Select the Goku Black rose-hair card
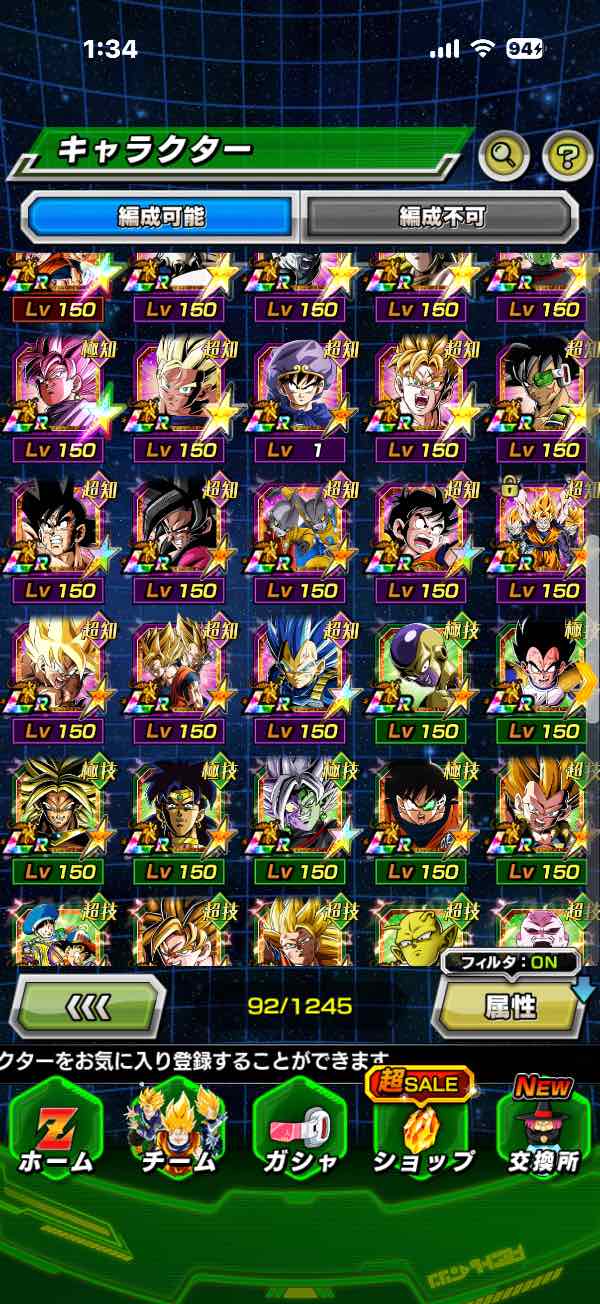Screen dimensions: 600x1304 click(58, 397)
